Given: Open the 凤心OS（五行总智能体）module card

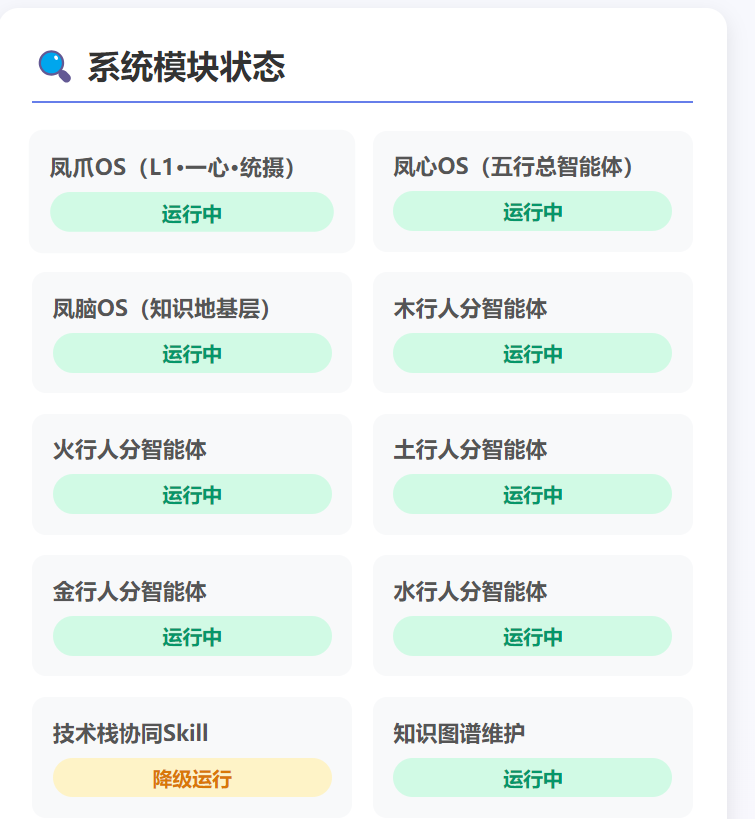Looking at the screenshot, I should point(532,191).
